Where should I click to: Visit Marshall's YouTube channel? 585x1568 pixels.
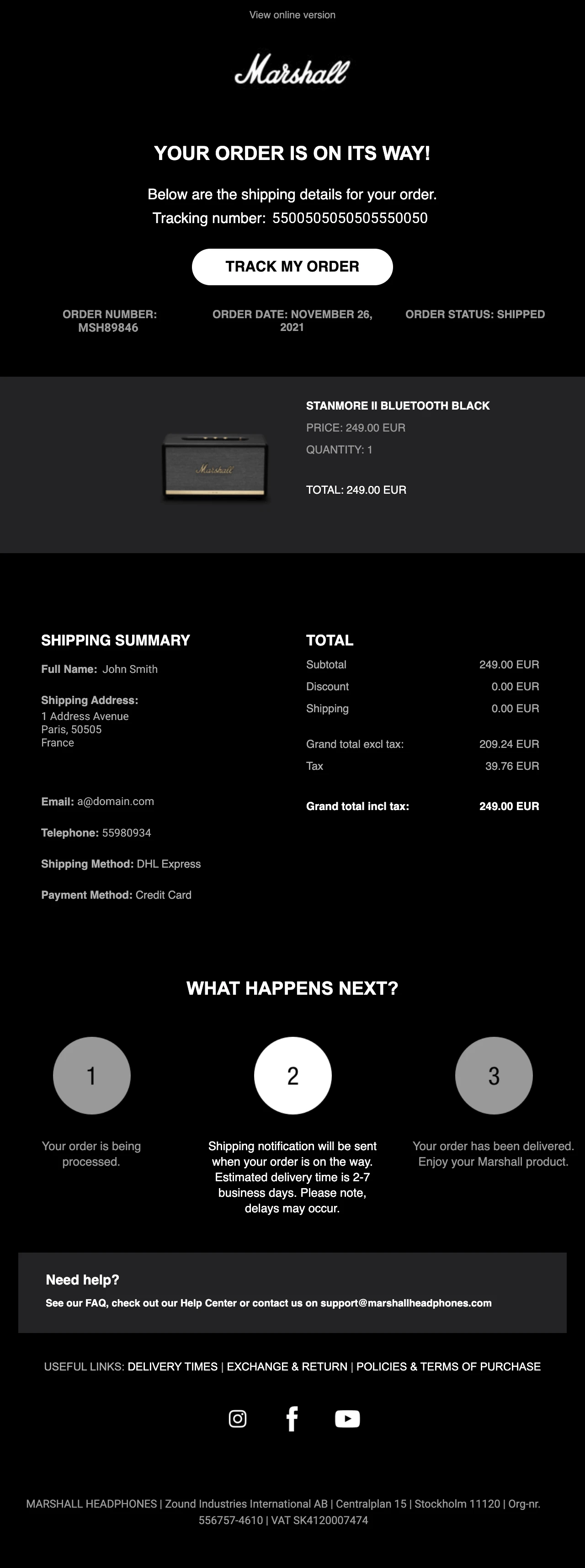[347, 1419]
